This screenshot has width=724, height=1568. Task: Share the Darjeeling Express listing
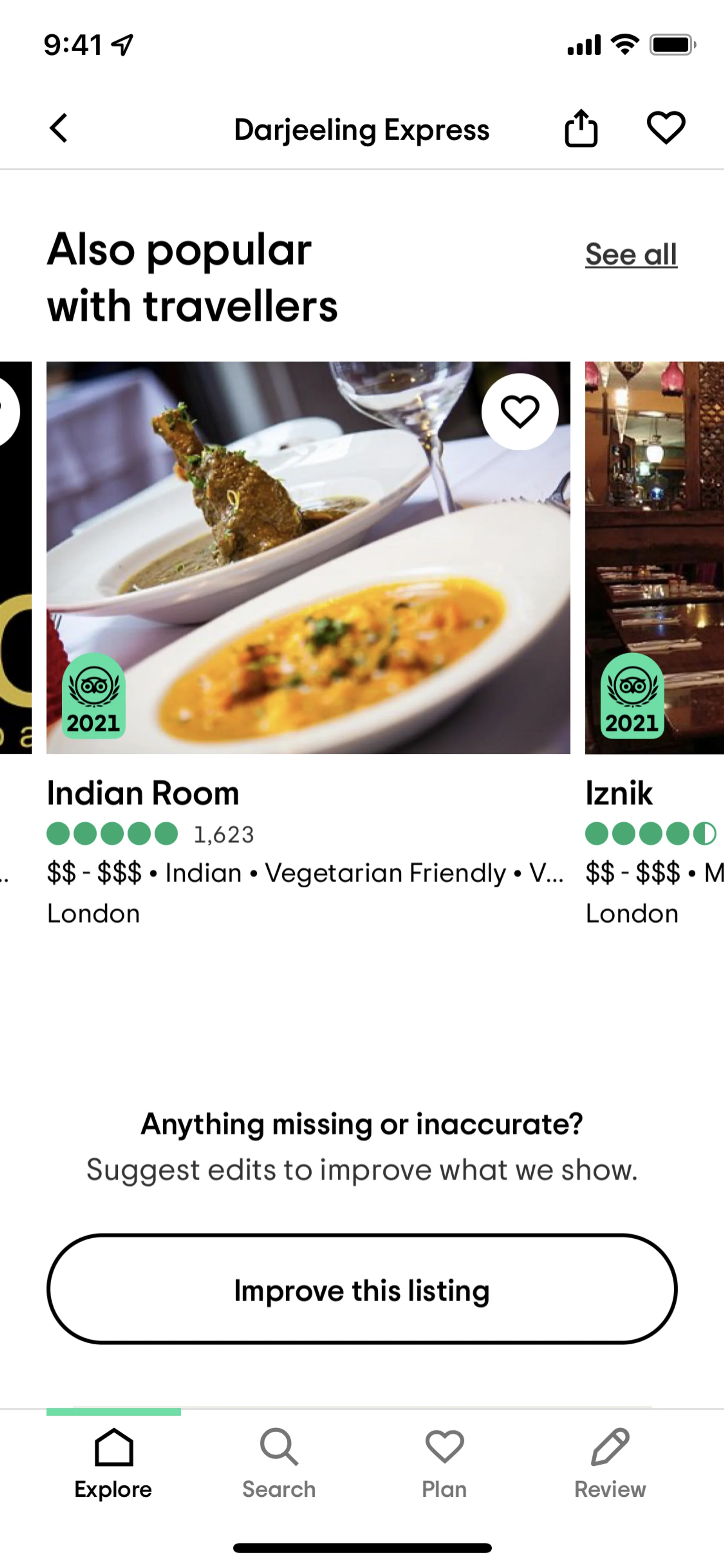tap(581, 128)
